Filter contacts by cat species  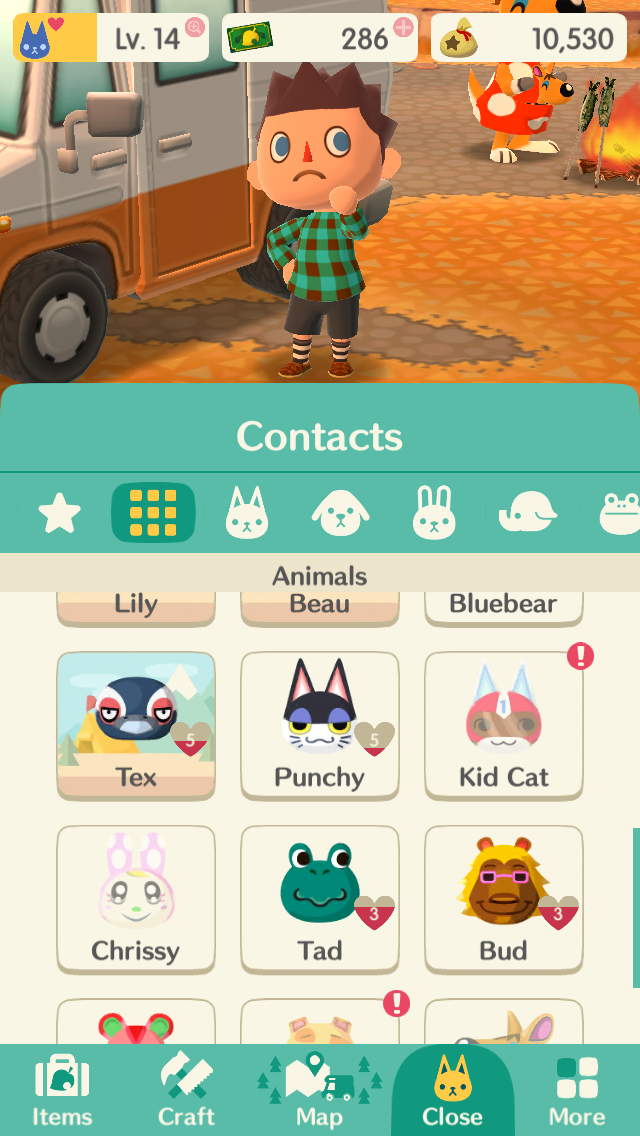pos(247,513)
